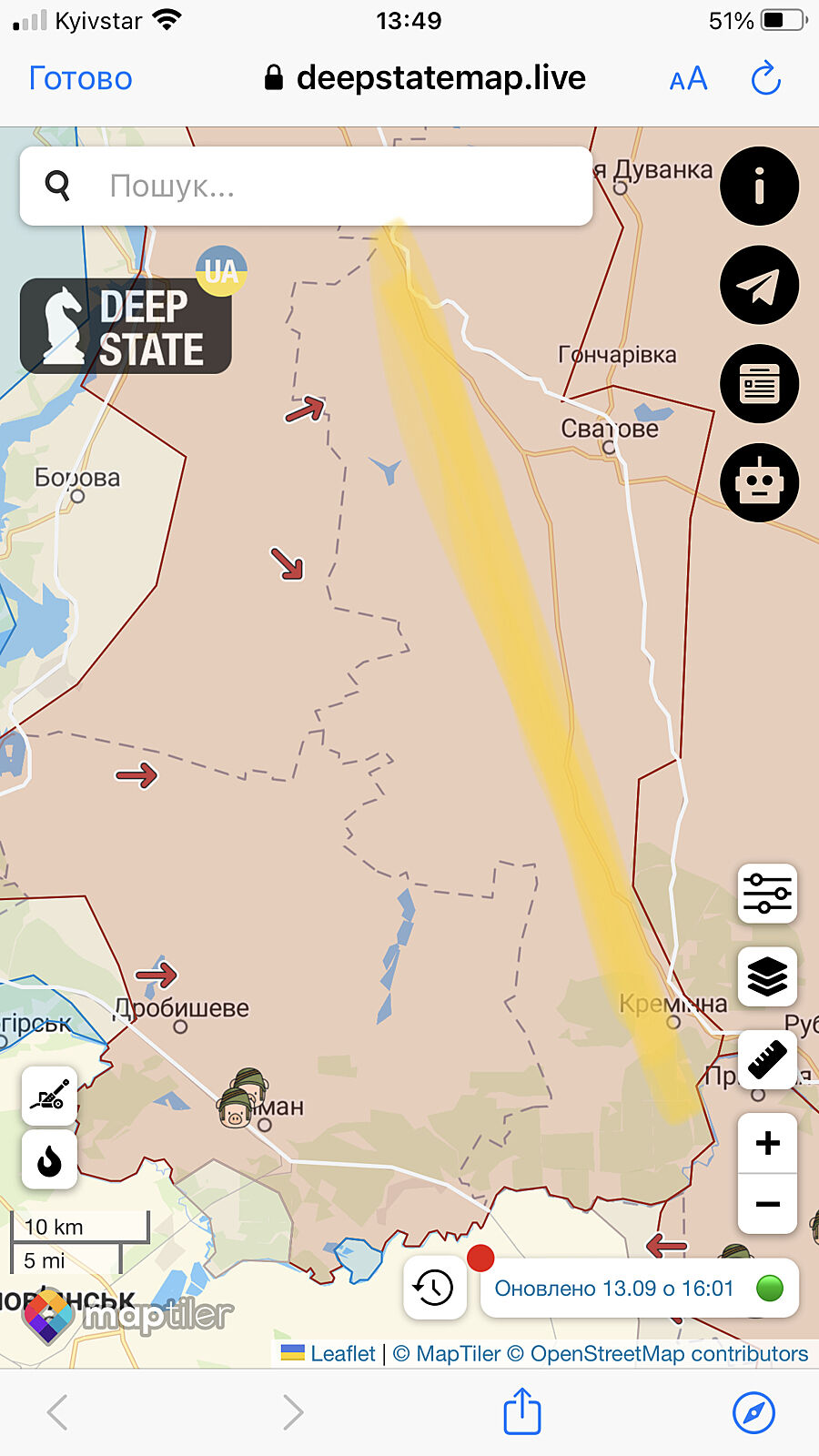Show the fire markers layer
This screenshot has width=819, height=1456.
(50, 1160)
